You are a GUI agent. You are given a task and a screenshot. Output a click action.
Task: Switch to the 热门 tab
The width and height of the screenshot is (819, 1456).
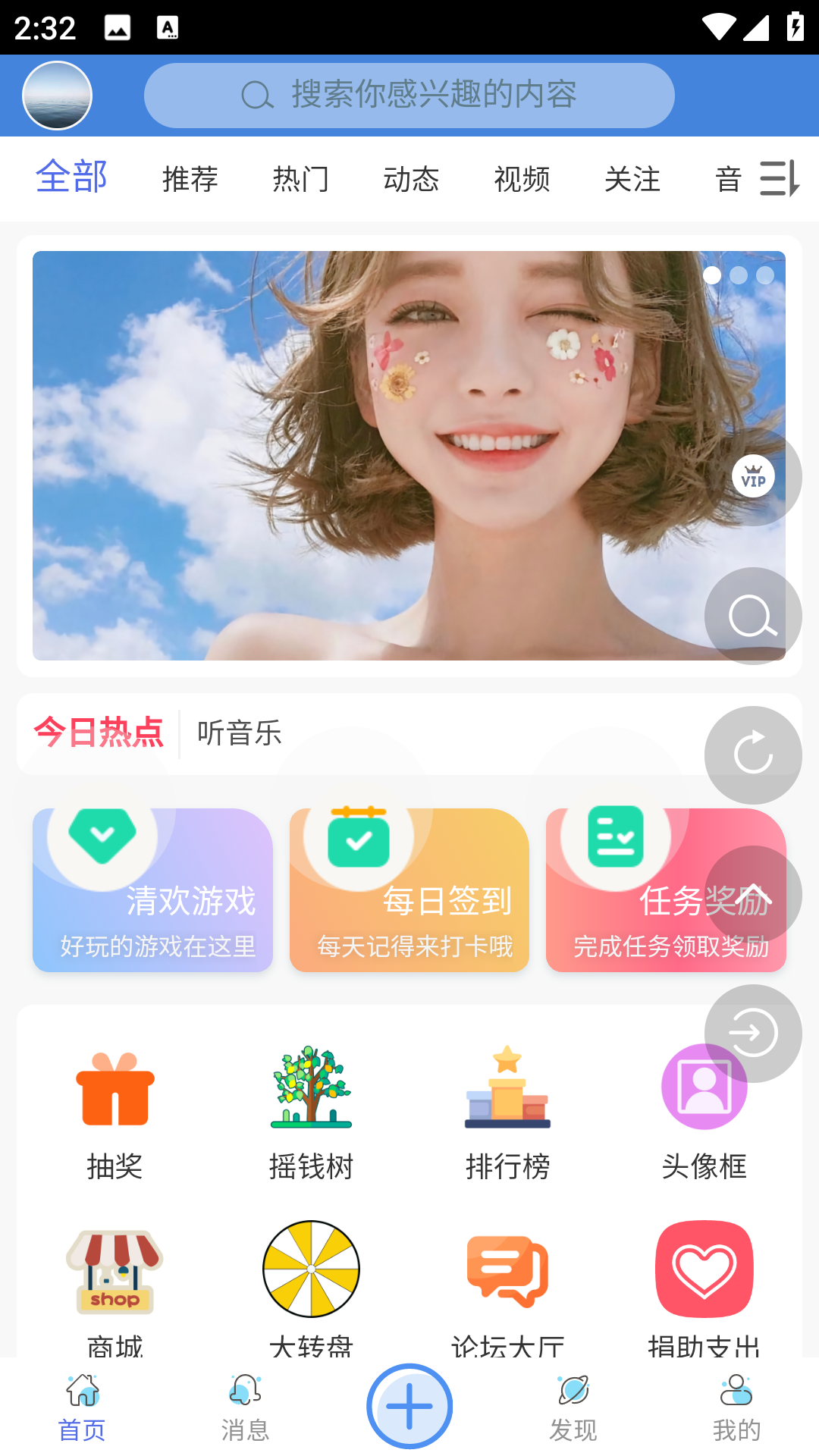point(300,180)
